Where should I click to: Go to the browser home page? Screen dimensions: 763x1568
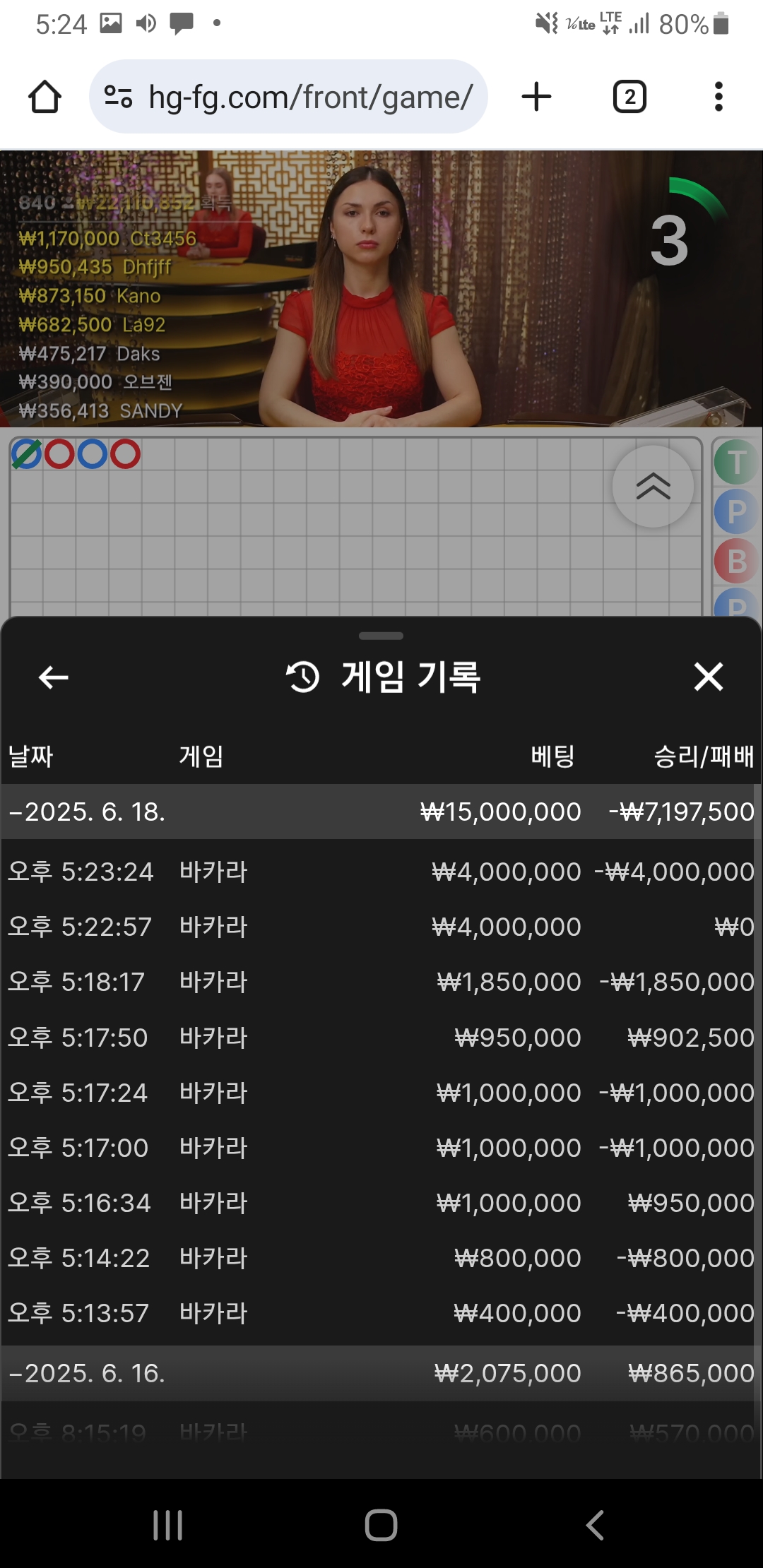coord(45,97)
